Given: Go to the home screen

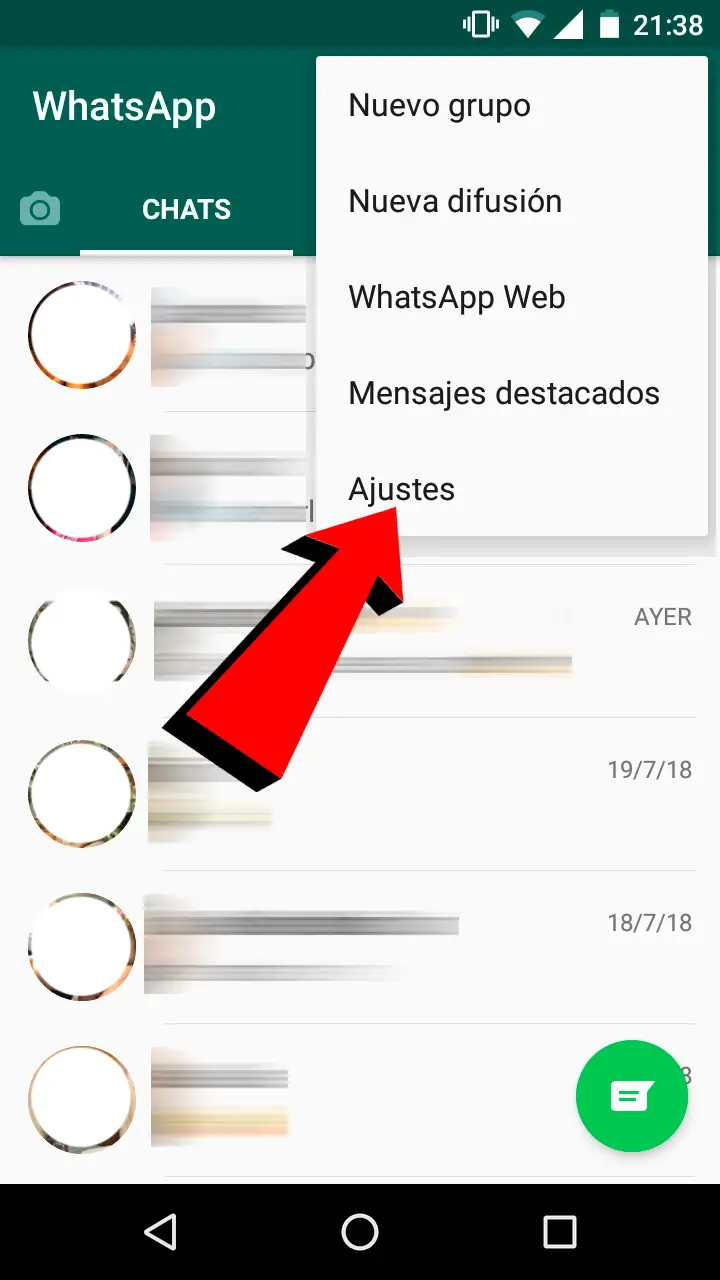Looking at the screenshot, I should tap(360, 1232).
